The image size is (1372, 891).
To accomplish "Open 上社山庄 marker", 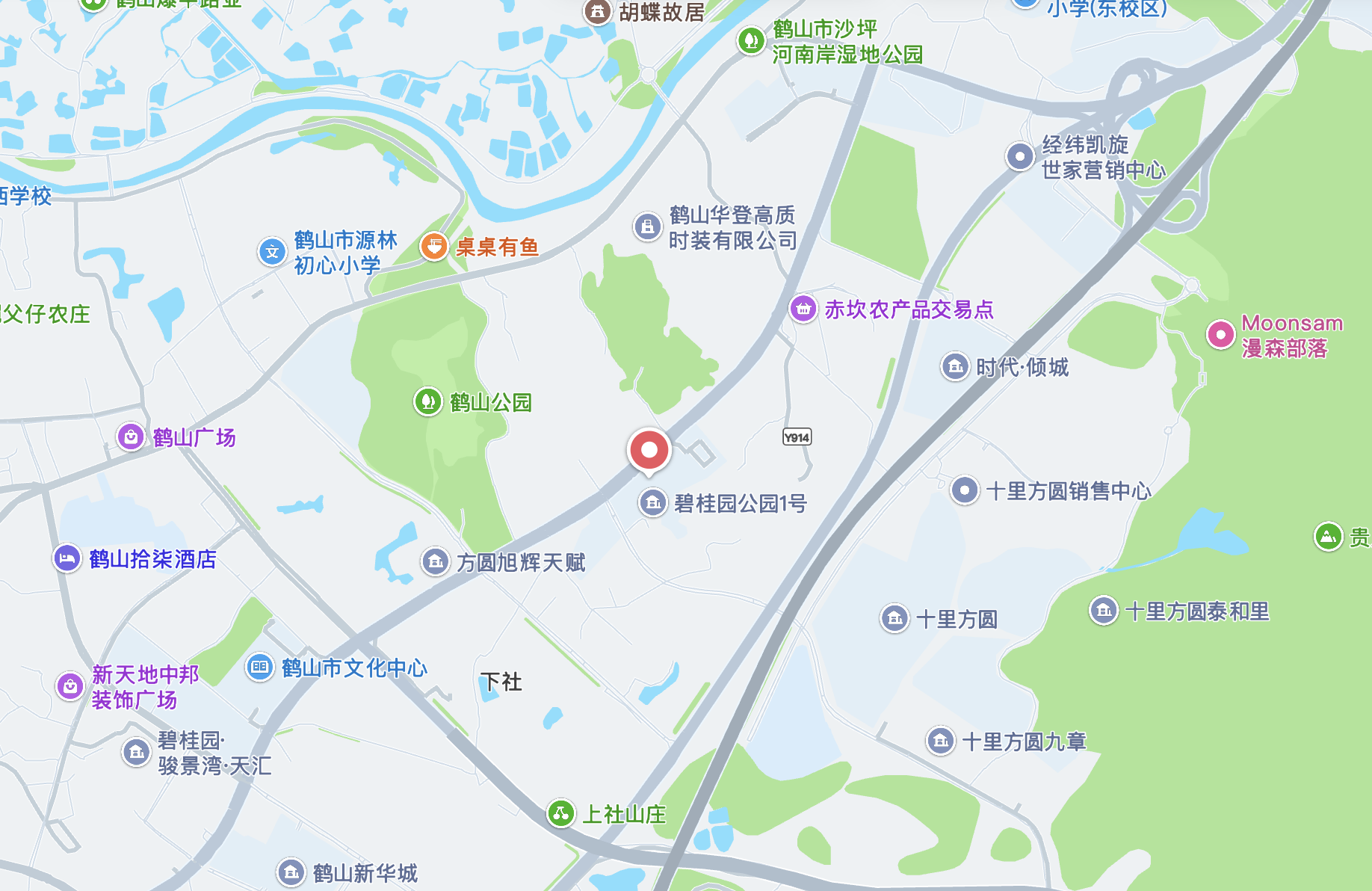I will pos(560,813).
